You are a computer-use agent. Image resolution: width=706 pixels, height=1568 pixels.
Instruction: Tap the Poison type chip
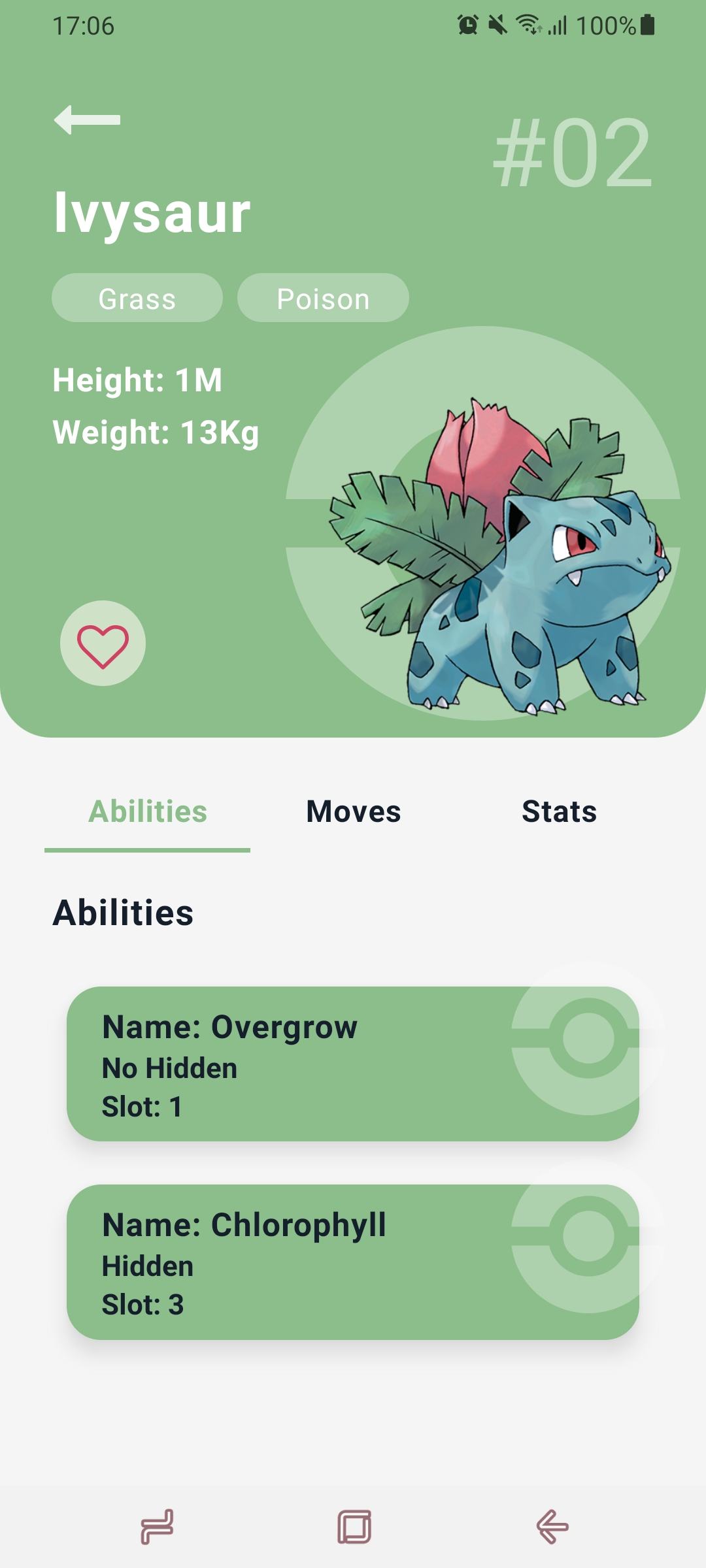click(323, 298)
